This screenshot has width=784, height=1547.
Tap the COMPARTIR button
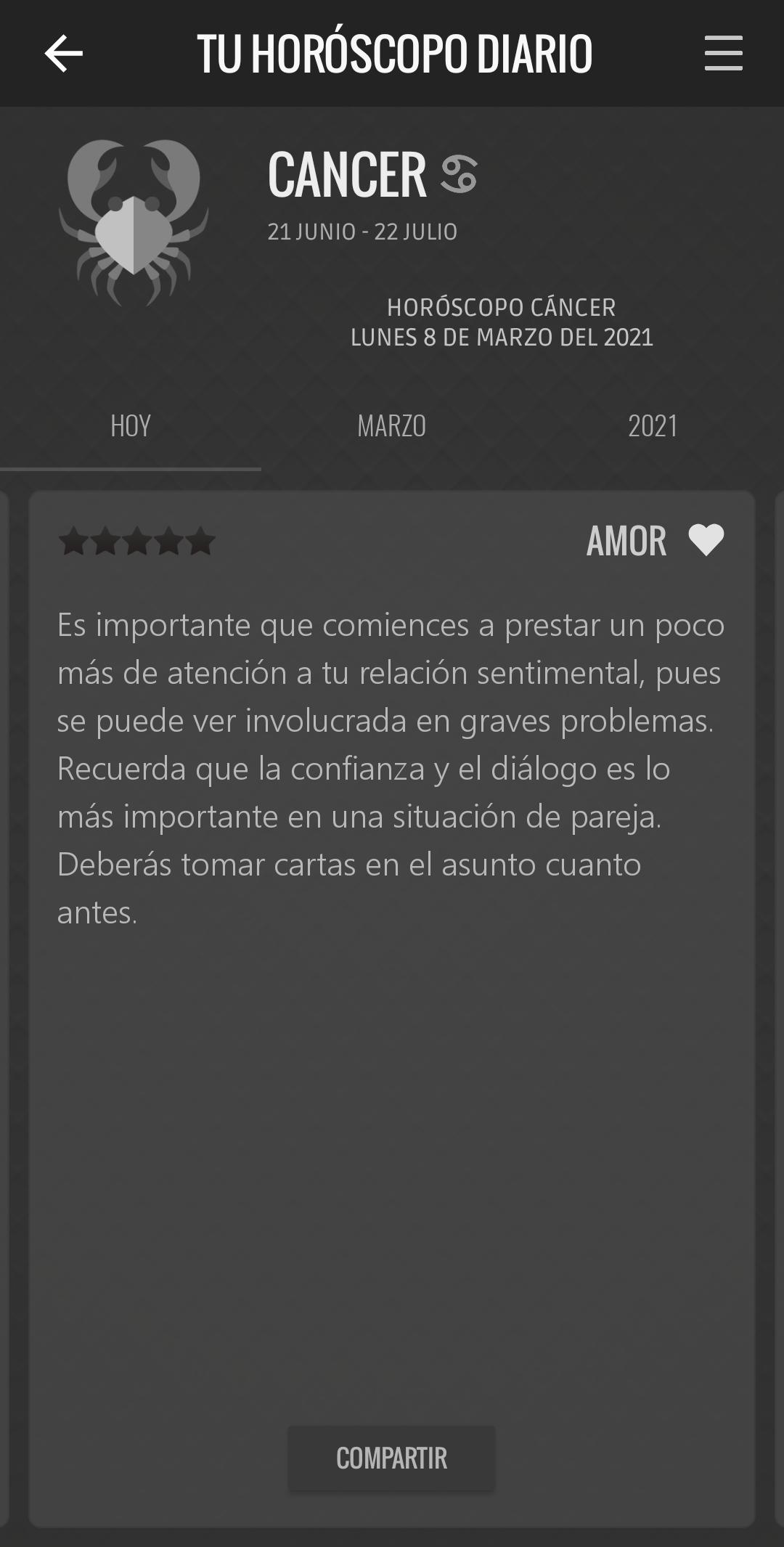[391, 1458]
